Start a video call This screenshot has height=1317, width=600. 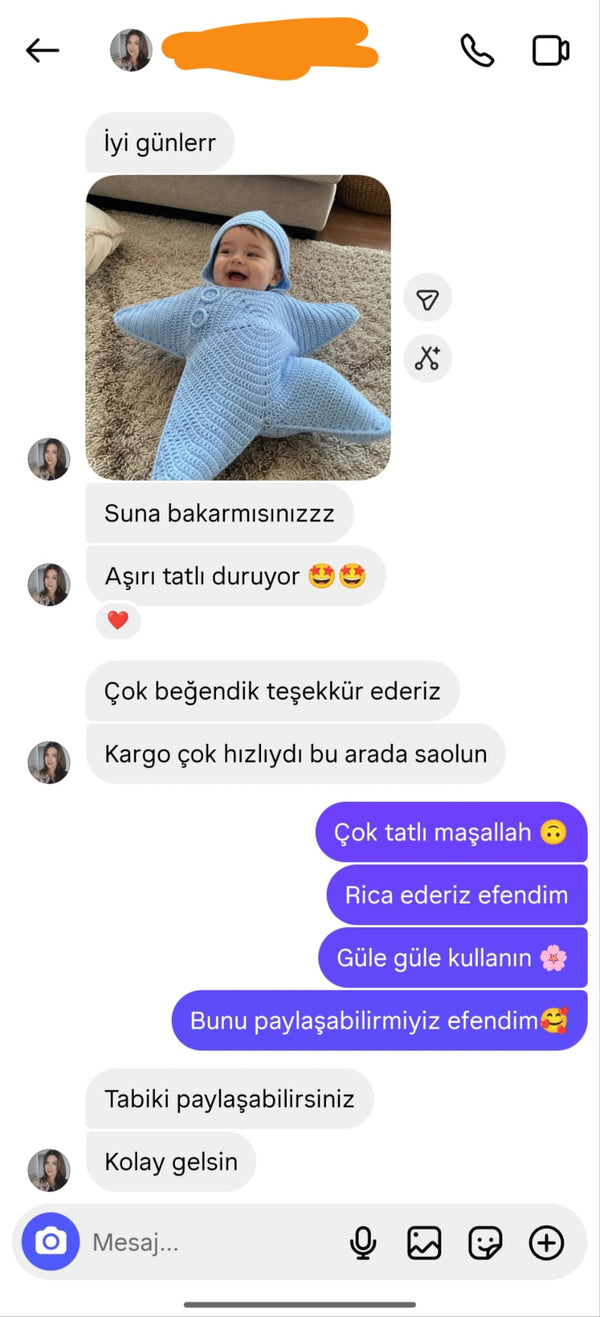tap(551, 50)
